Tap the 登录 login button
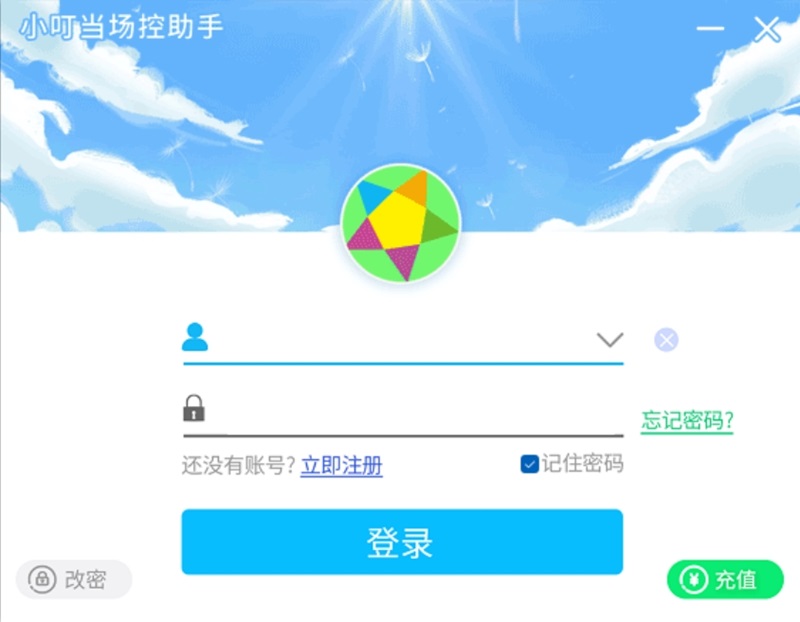The height and width of the screenshot is (622, 800). tap(401, 542)
